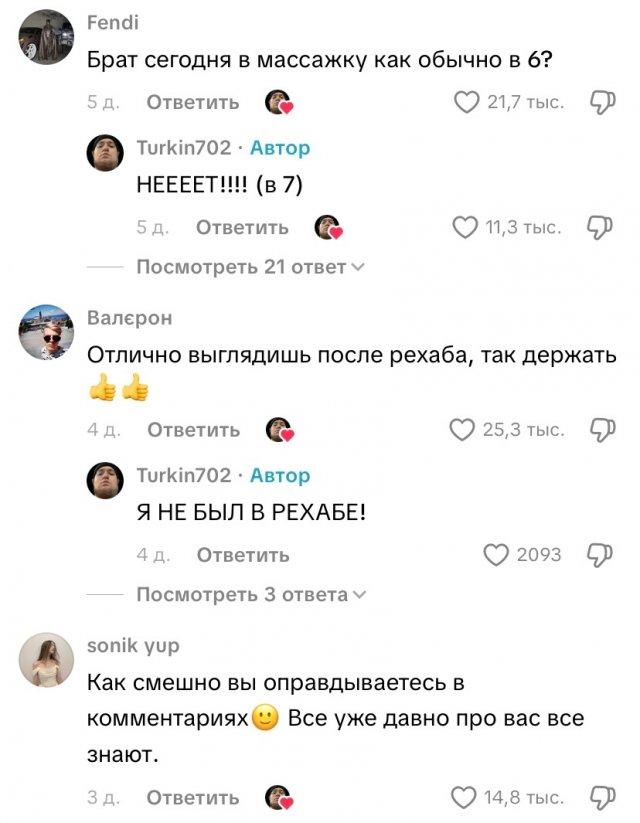Open Валєрон's profile avatar
The image size is (640, 823).
[46, 333]
